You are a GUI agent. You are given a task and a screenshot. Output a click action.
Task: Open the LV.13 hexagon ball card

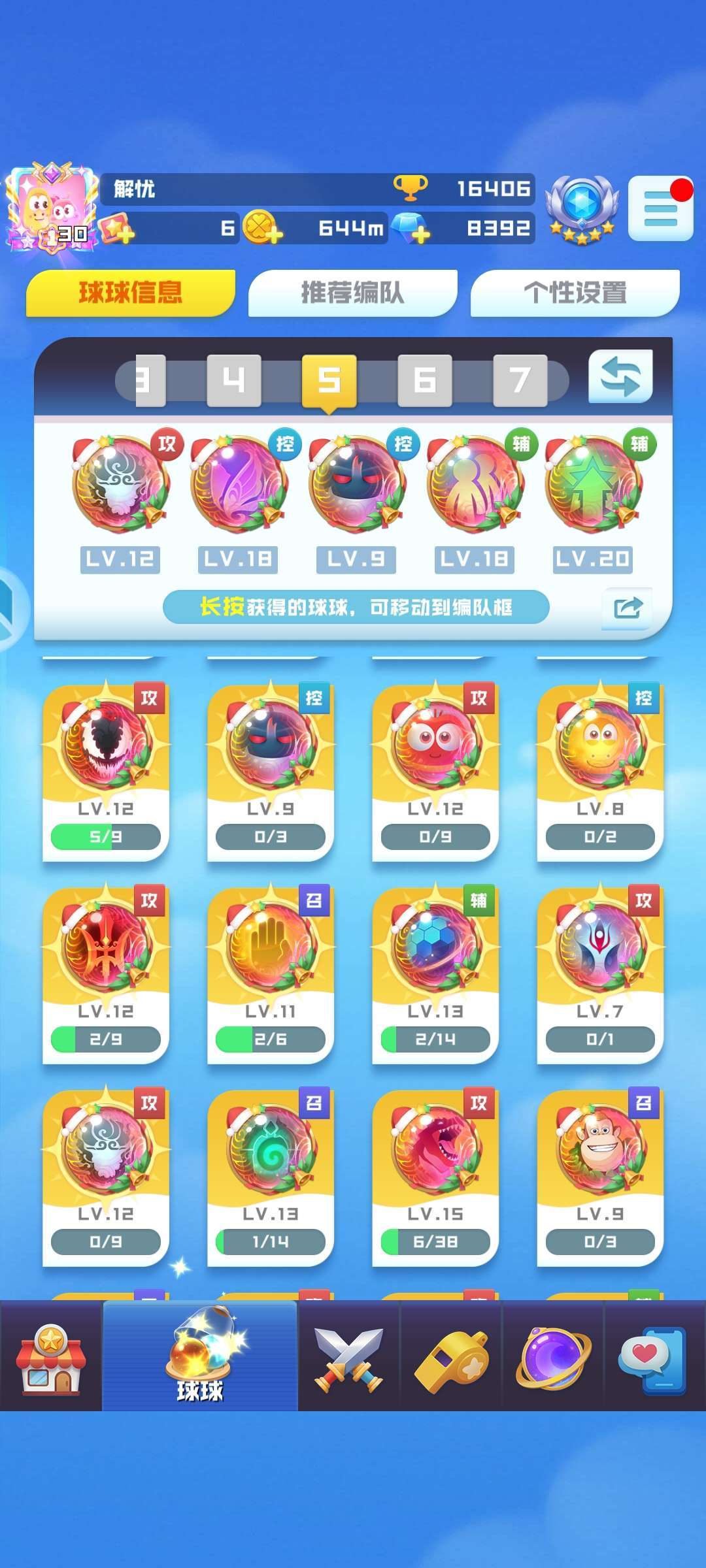435,973
